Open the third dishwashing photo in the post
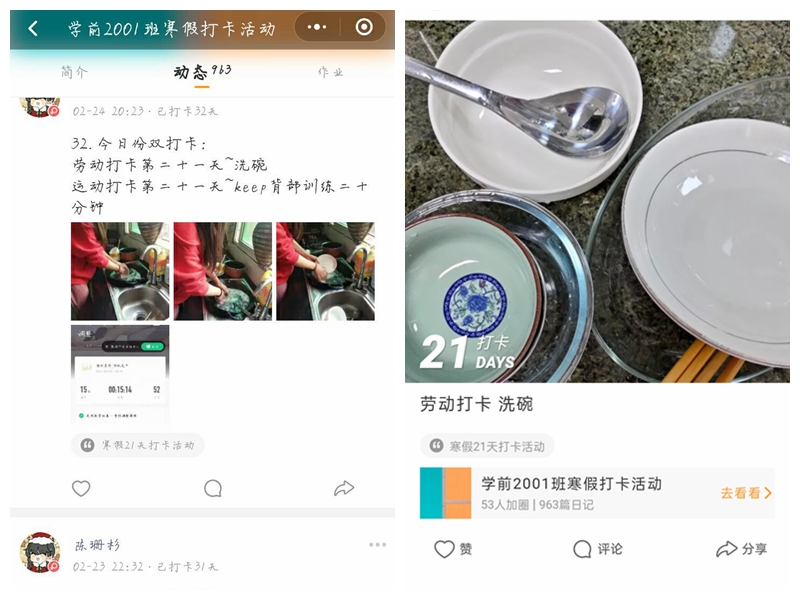The height and width of the screenshot is (600, 800). (x=325, y=271)
